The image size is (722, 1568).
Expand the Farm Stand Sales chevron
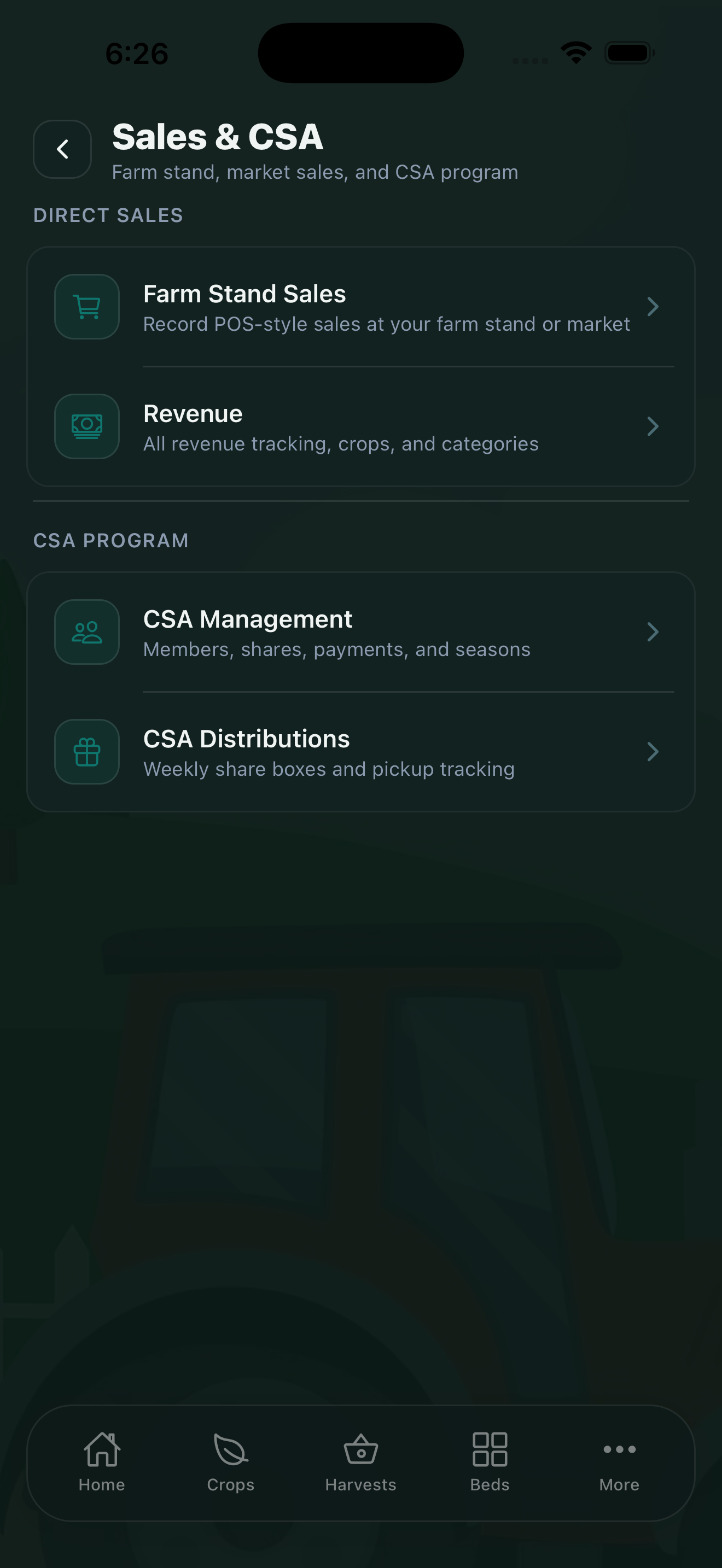[x=653, y=307]
